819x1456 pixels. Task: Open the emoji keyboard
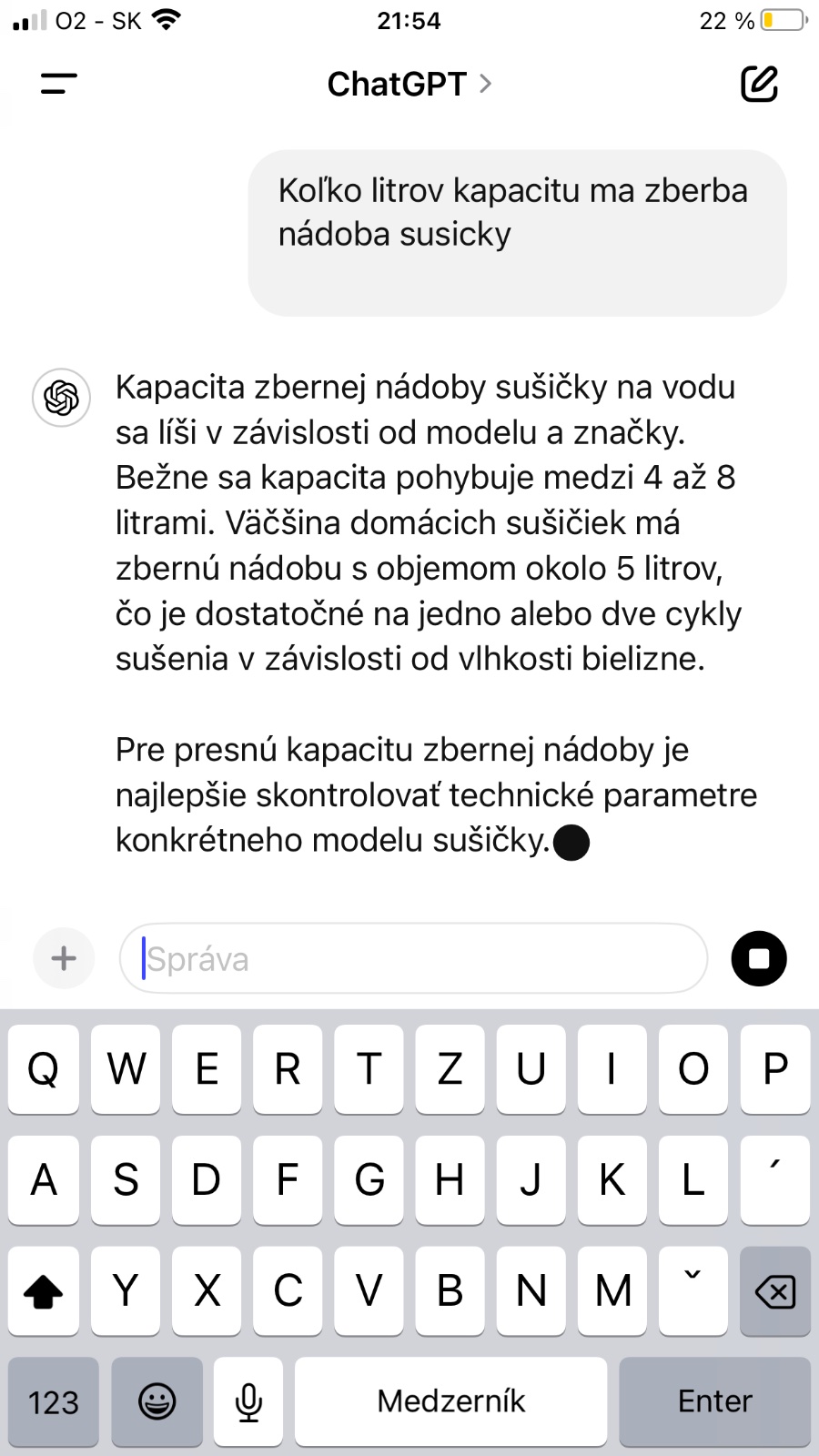[x=157, y=1401]
